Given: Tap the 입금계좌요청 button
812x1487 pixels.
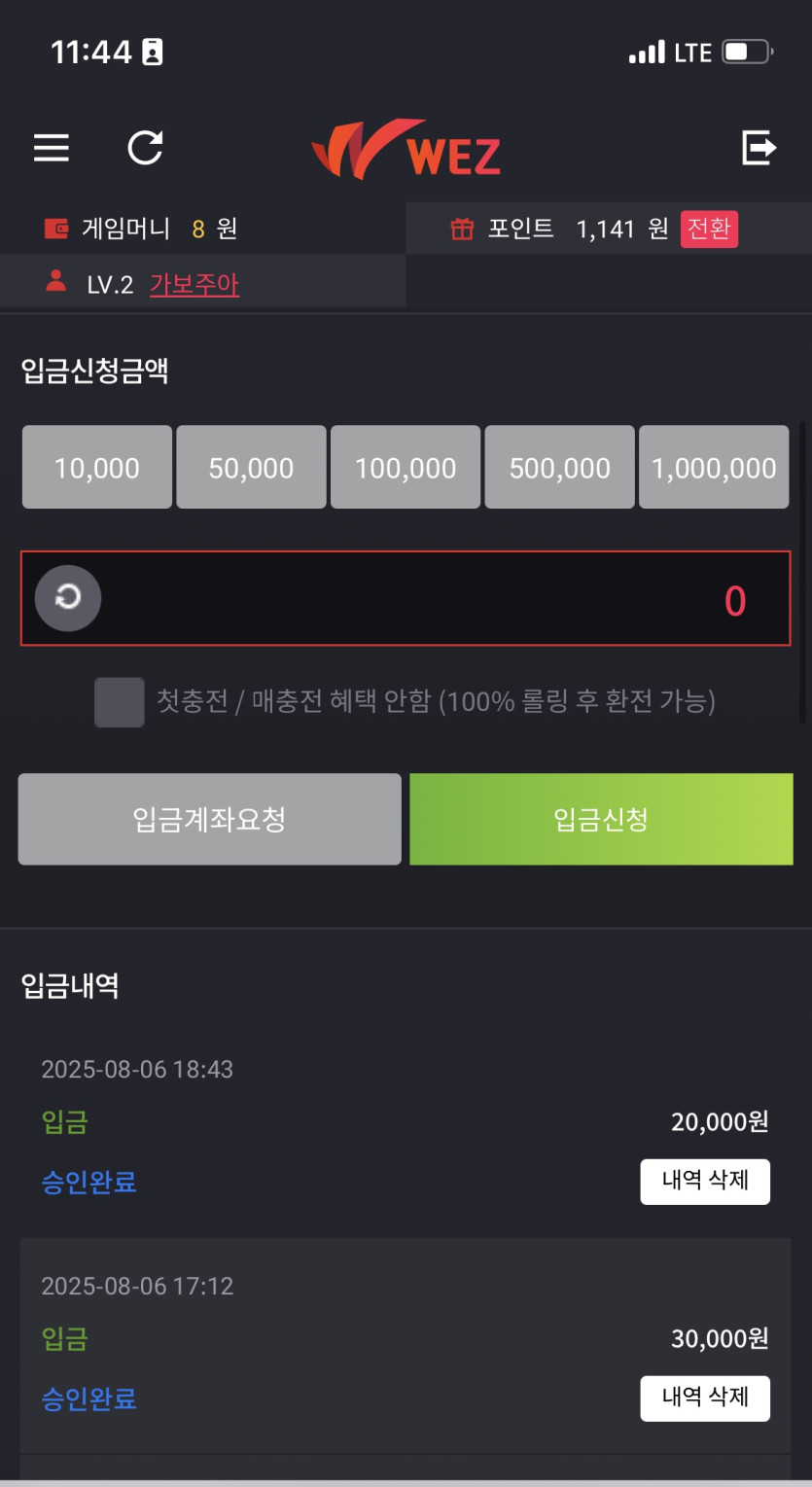Looking at the screenshot, I should click(209, 819).
